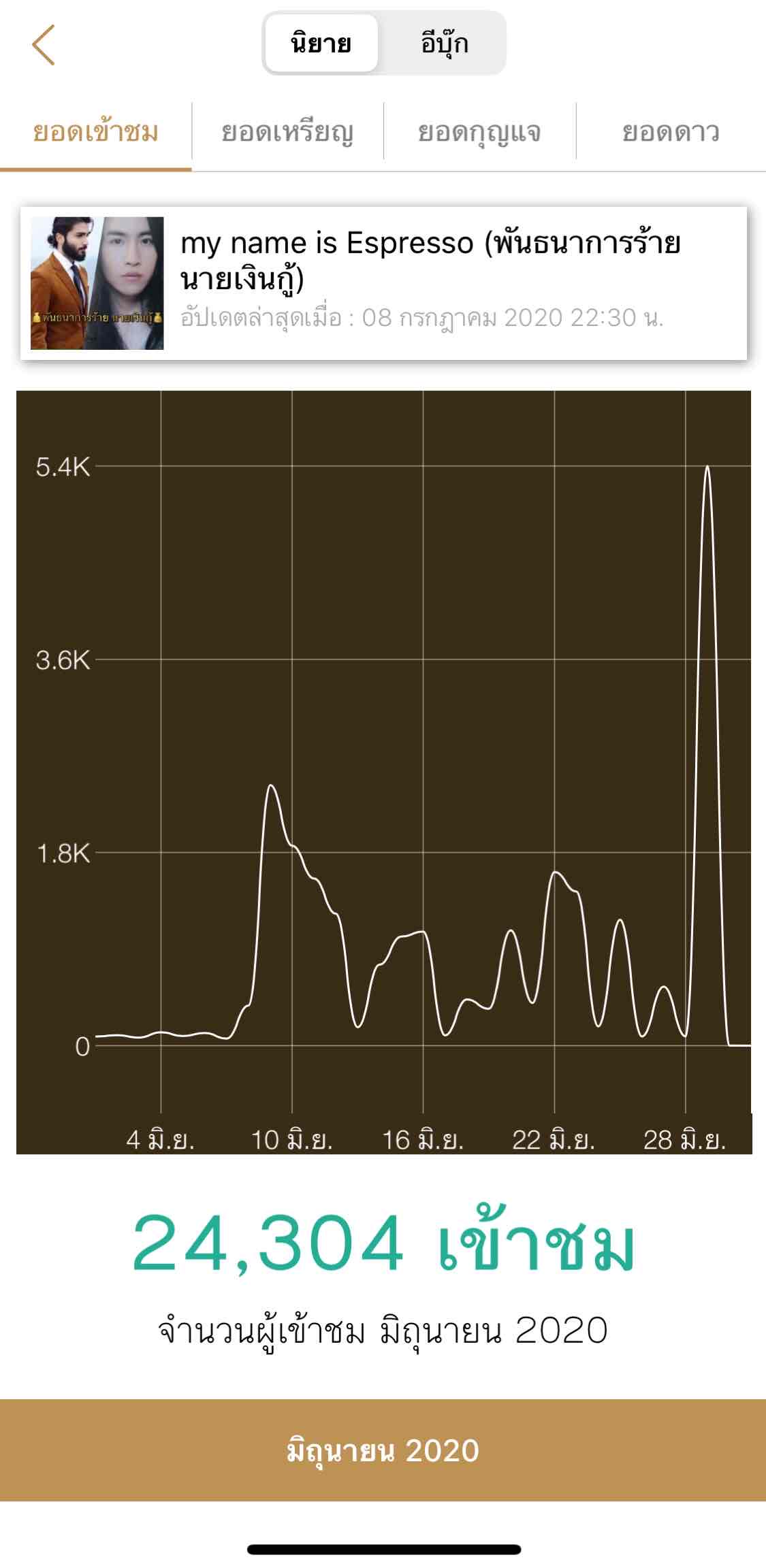Switch to the ยอดเหรียญ tab
This screenshot has height=1568, width=766.
pos(287,132)
